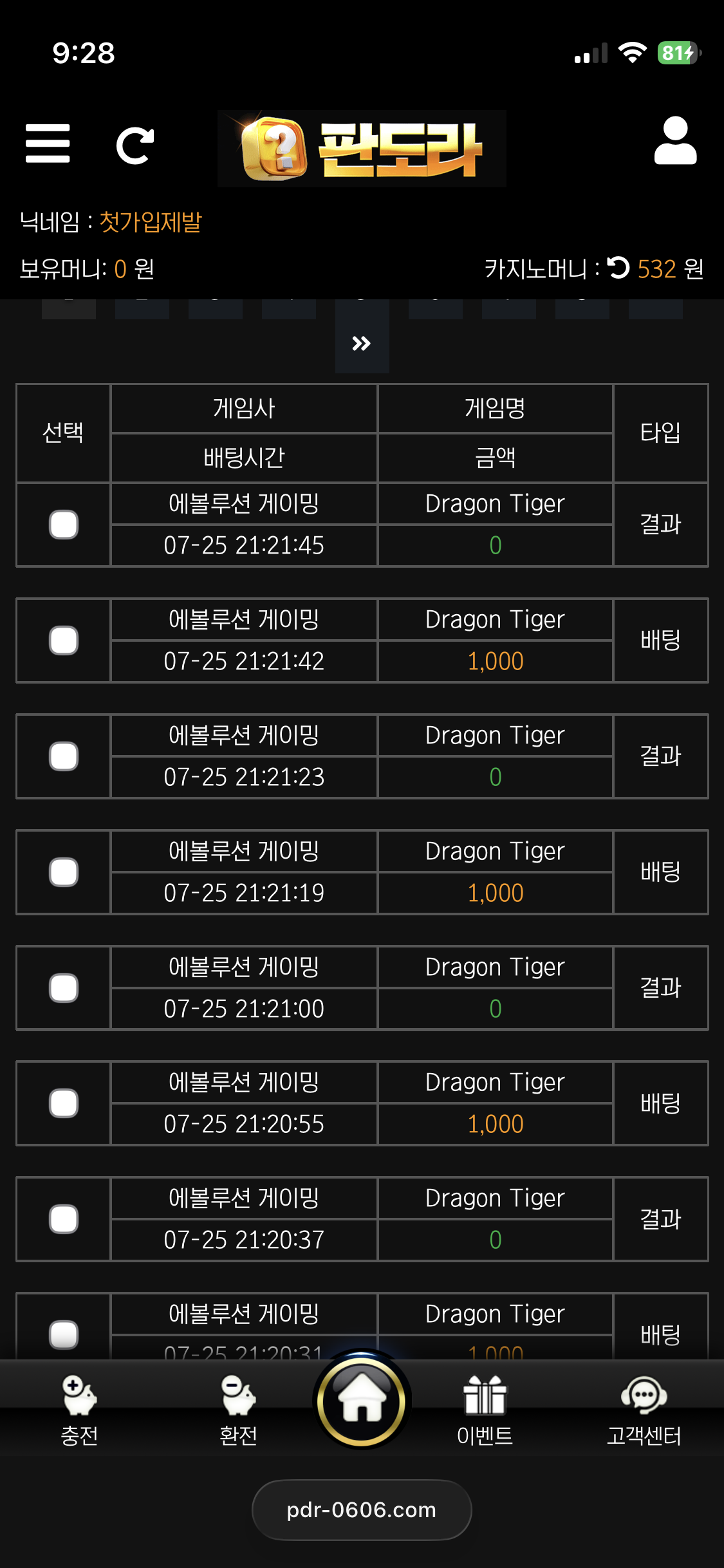Go to the last page with double arrow

point(362,344)
